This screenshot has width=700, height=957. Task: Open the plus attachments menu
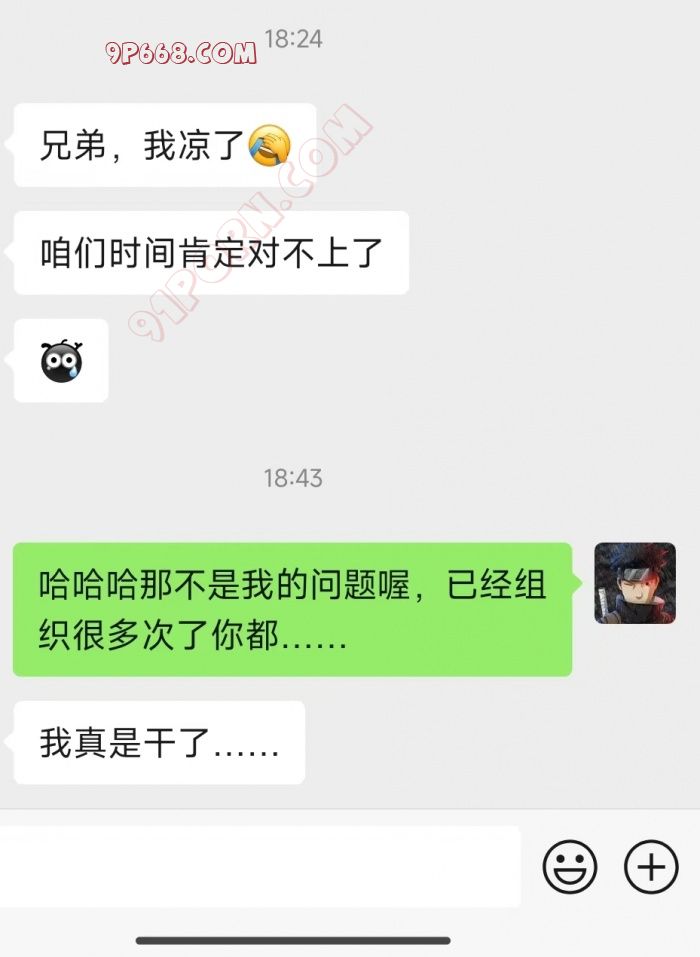tap(651, 866)
